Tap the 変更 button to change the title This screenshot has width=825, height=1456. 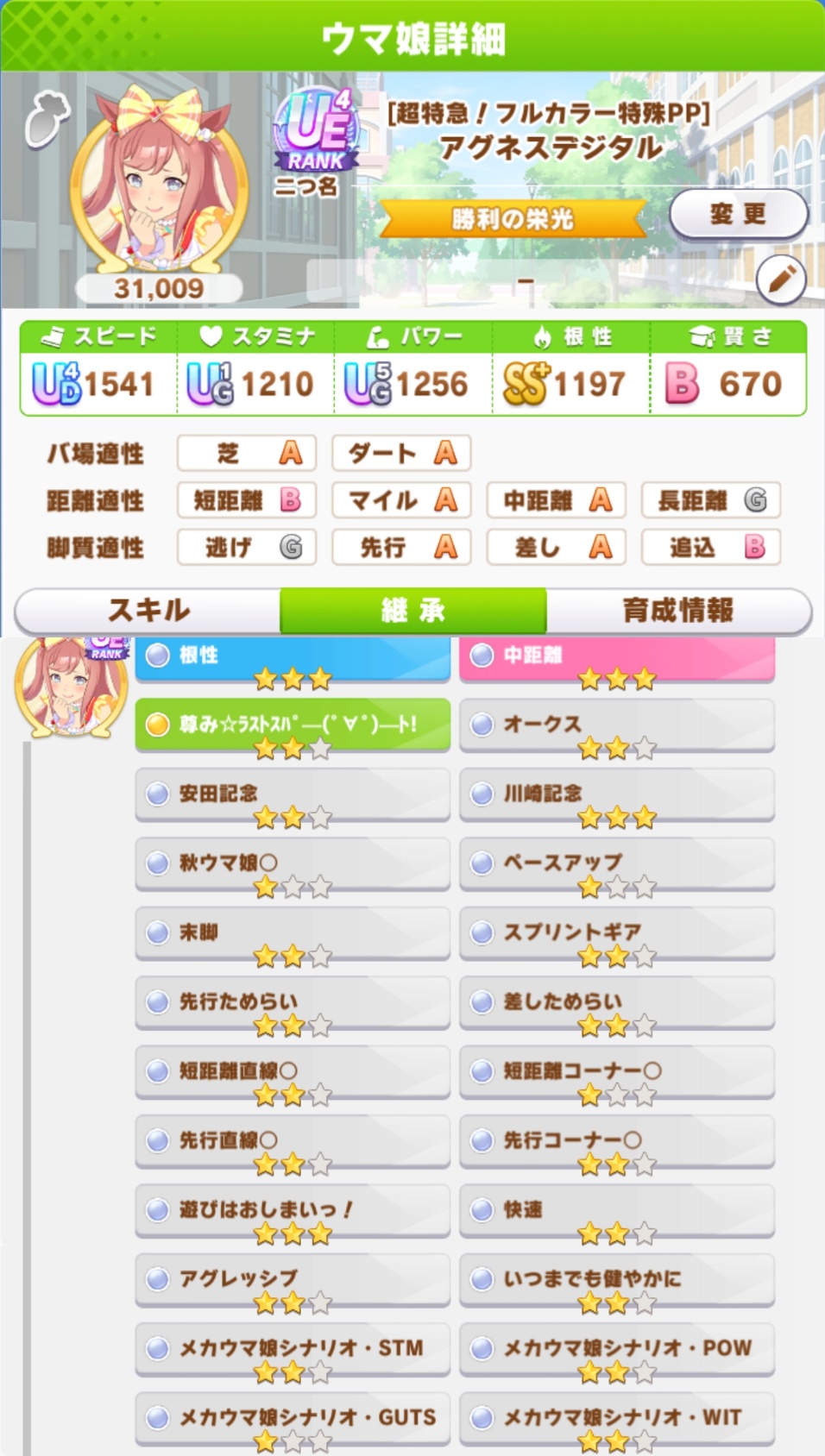tap(738, 214)
